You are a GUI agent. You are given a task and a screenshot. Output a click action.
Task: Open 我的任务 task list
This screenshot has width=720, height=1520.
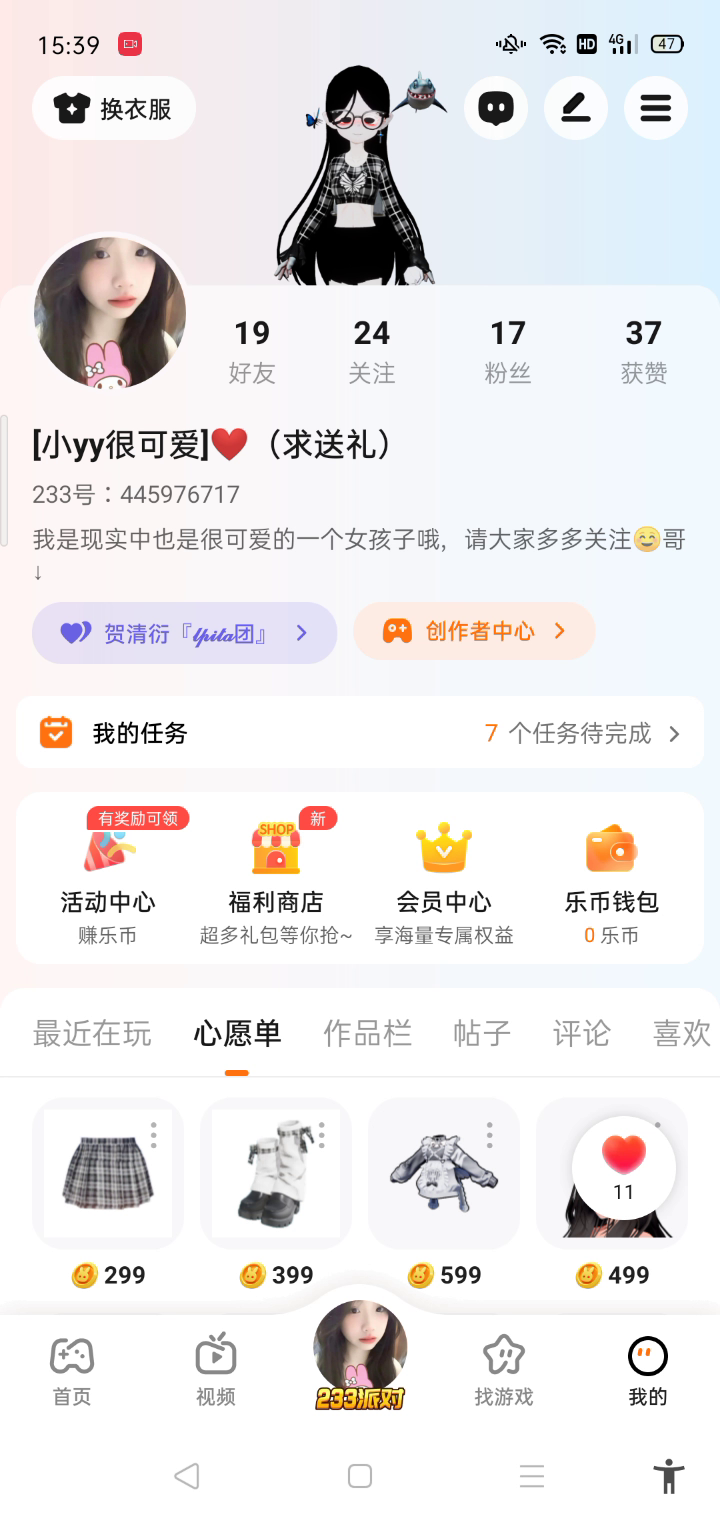360,732
